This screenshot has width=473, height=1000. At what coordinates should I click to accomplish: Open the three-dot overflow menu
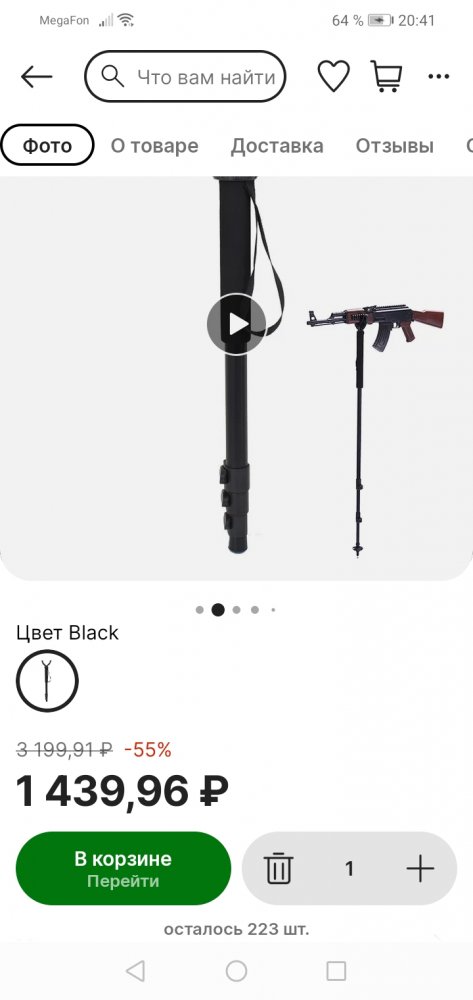click(439, 77)
